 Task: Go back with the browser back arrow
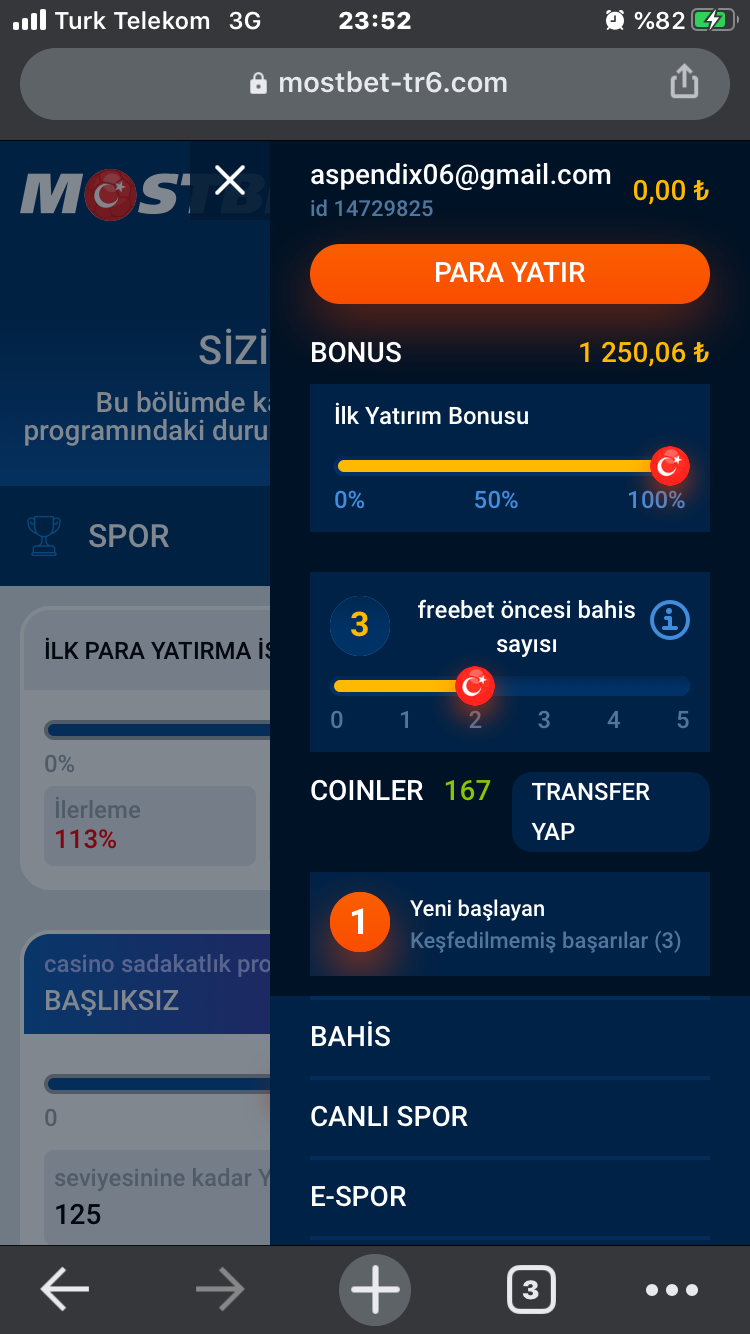65,1290
